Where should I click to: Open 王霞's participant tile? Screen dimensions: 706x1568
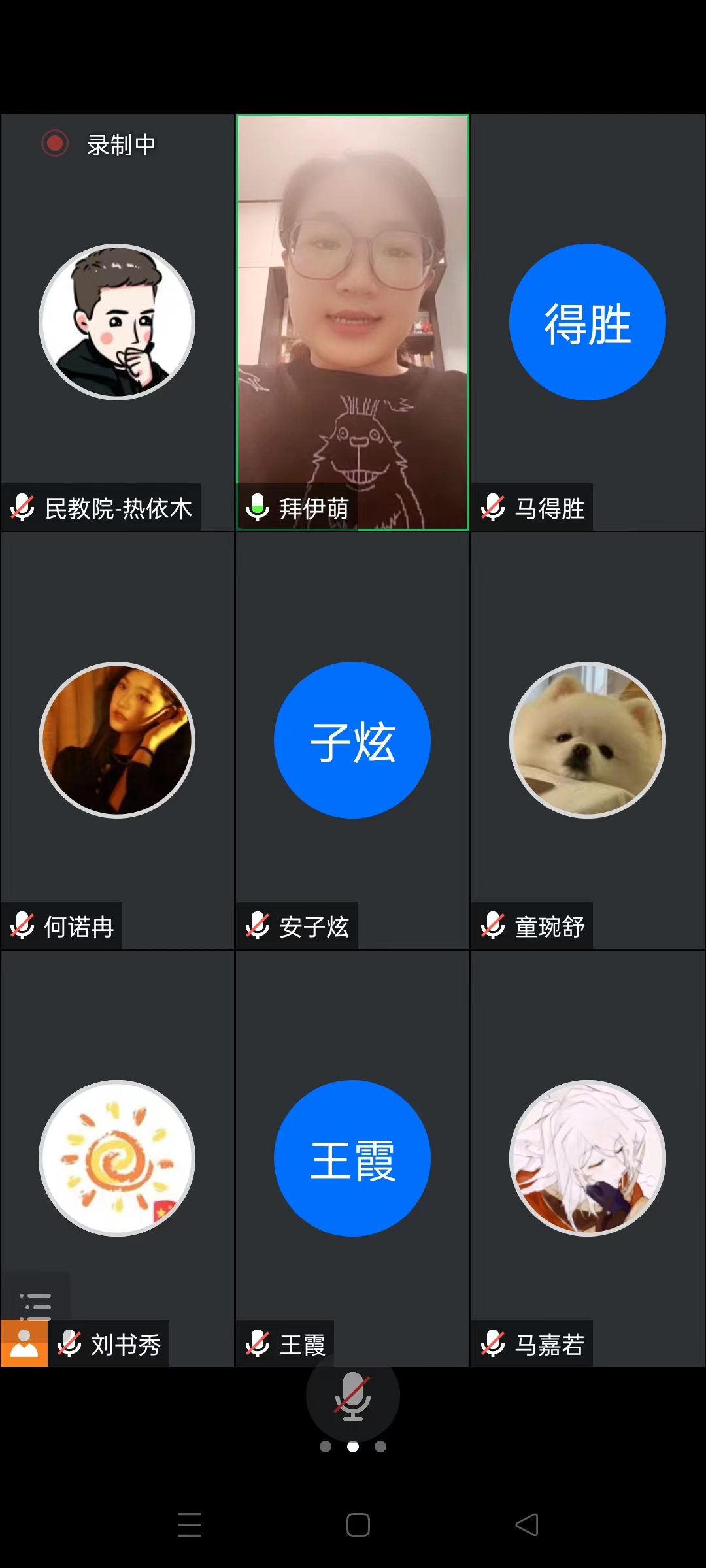pos(352,1158)
